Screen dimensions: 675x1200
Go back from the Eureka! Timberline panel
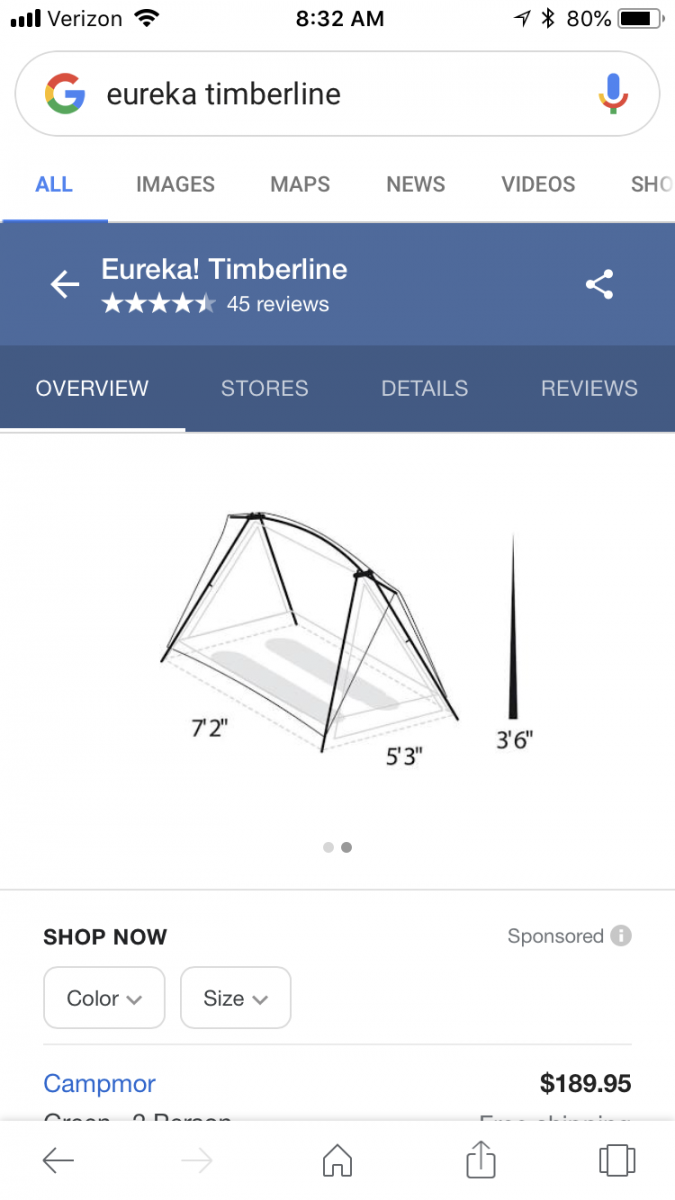coord(65,285)
